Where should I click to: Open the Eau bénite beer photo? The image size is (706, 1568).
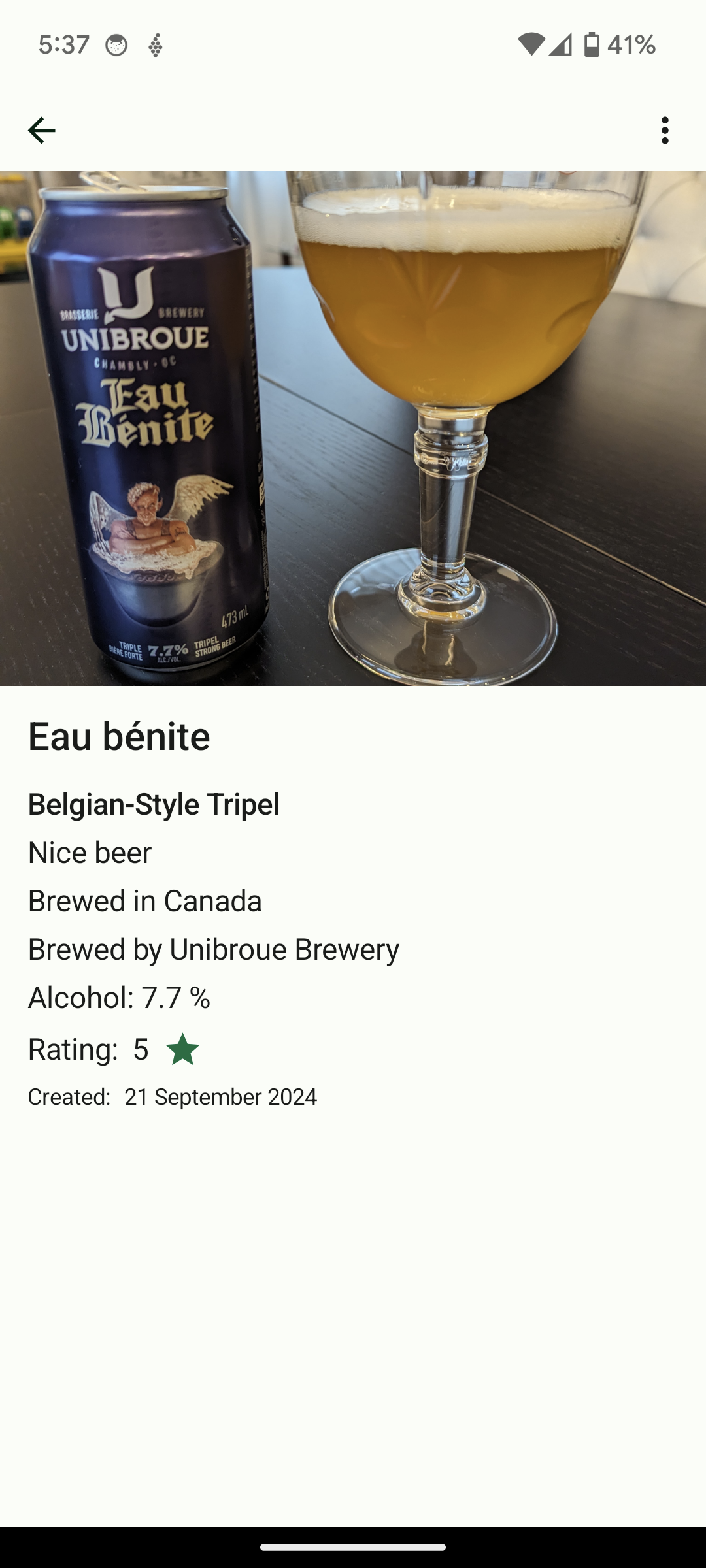pos(353,429)
